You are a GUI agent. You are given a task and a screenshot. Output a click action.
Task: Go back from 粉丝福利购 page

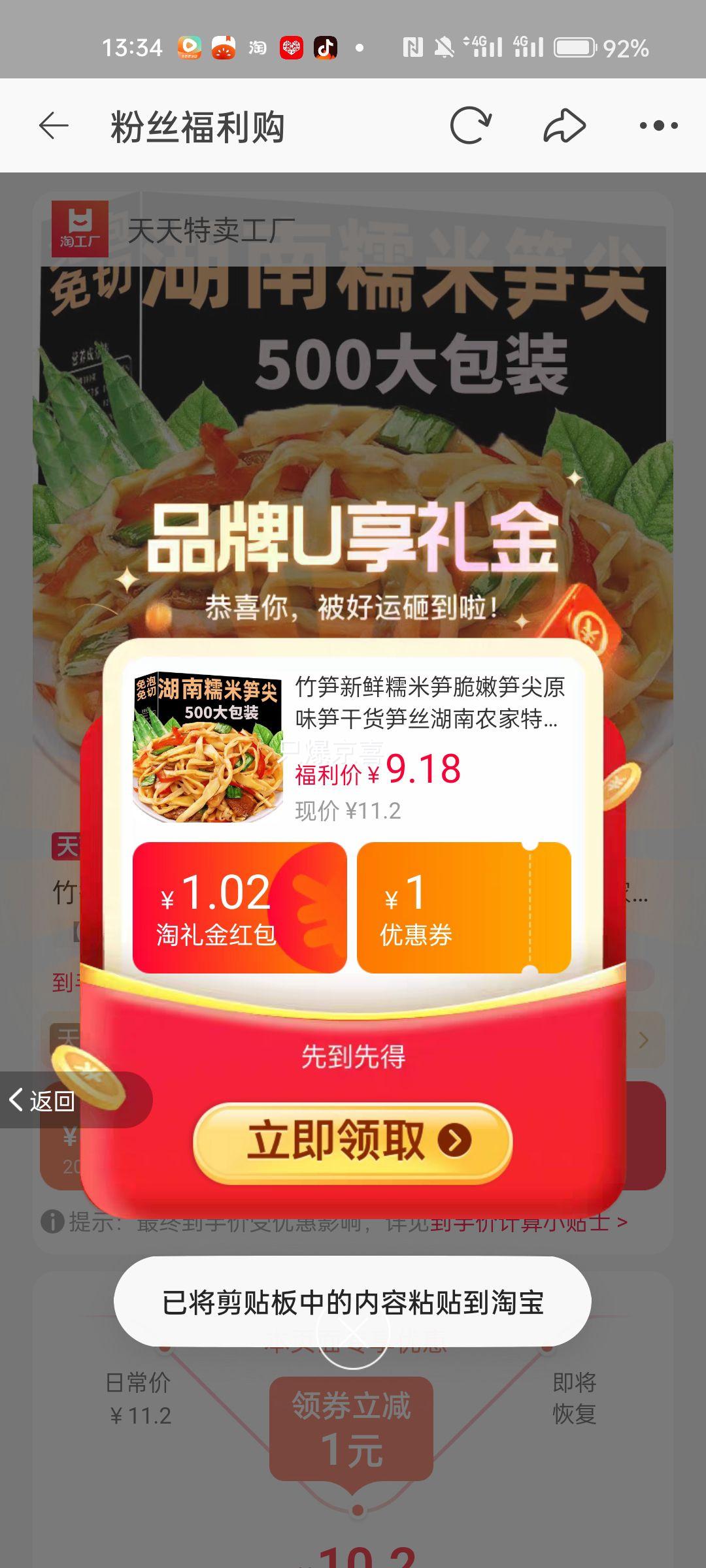[54, 125]
